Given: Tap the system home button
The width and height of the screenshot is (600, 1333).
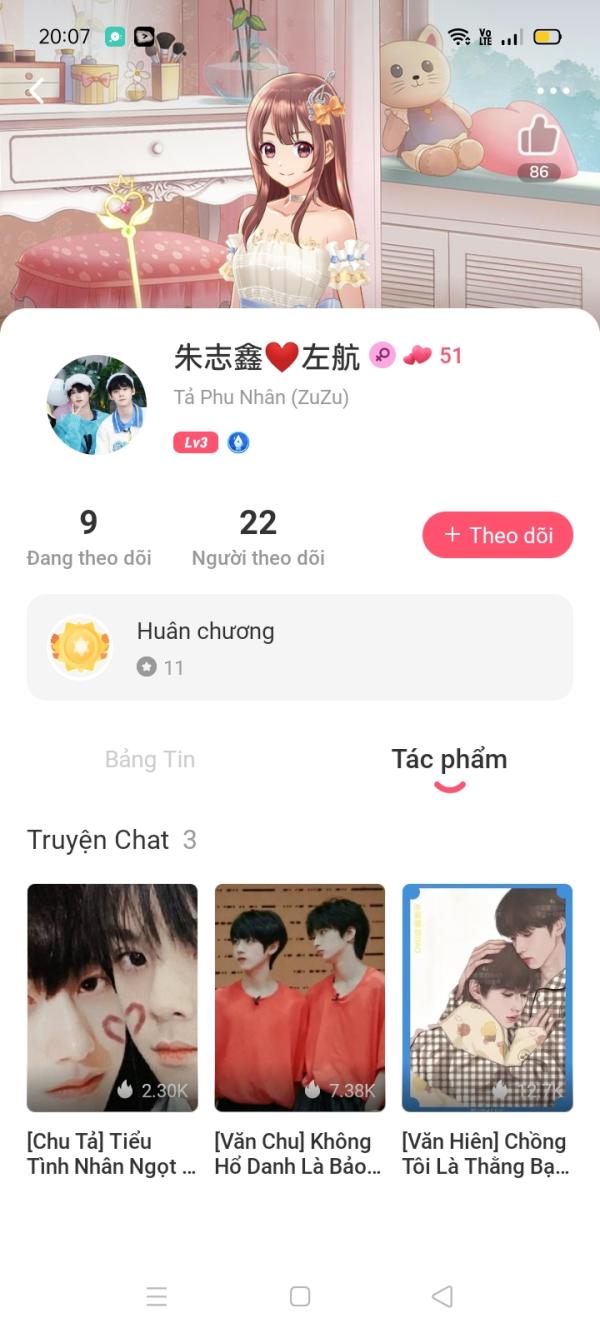Looking at the screenshot, I should click(x=300, y=1296).
